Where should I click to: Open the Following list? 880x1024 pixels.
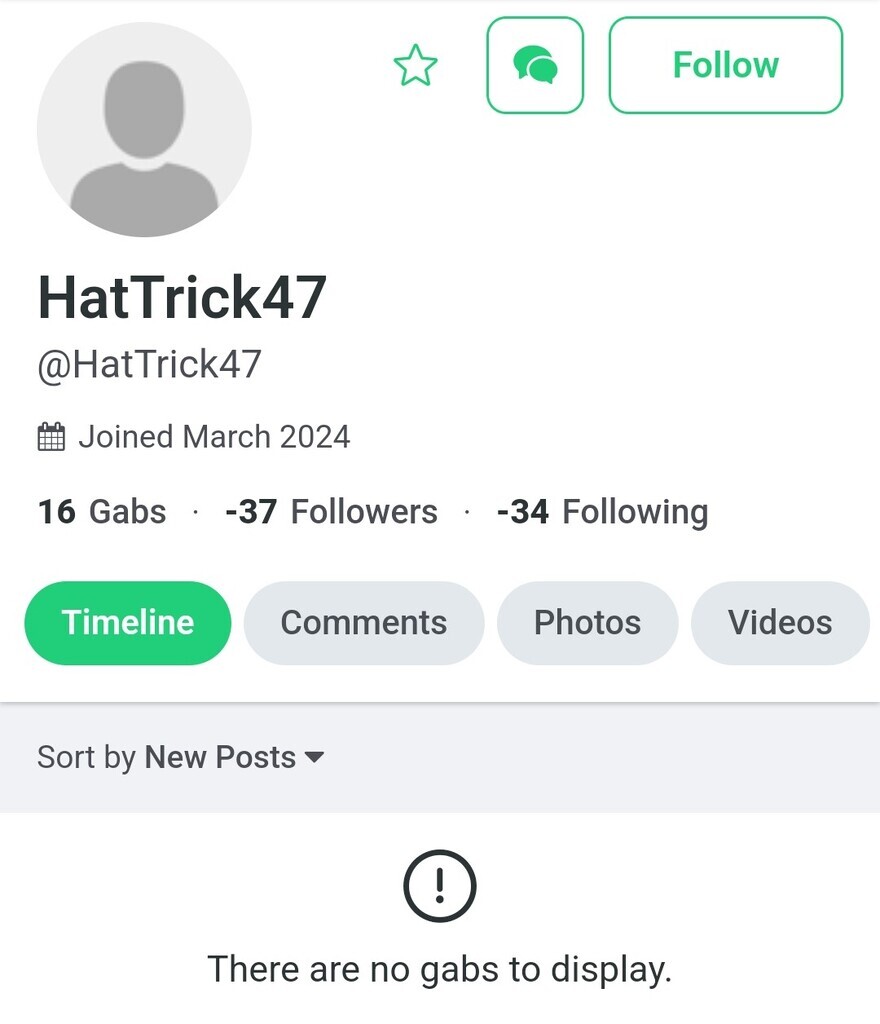point(602,512)
